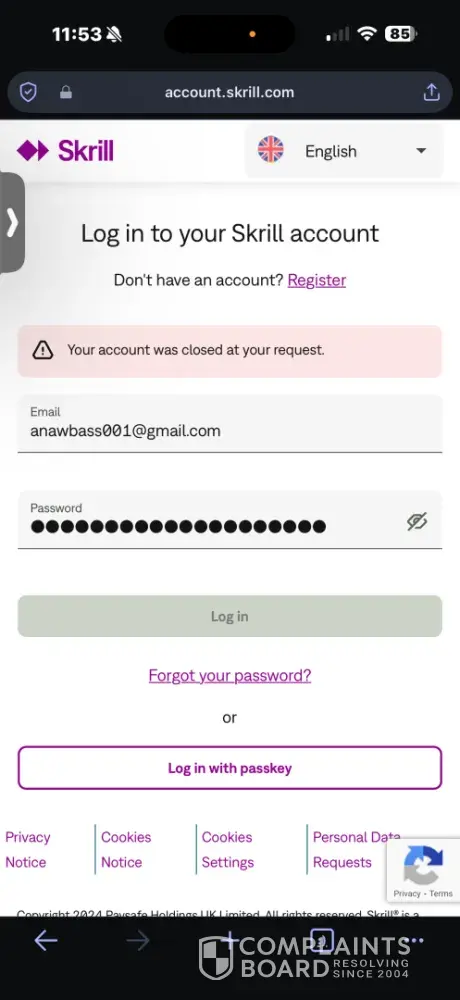Image resolution: width=460 pixels, height=1000 pixels.
Task: Show password with the eye icon
Action: [x=417, y=522]
